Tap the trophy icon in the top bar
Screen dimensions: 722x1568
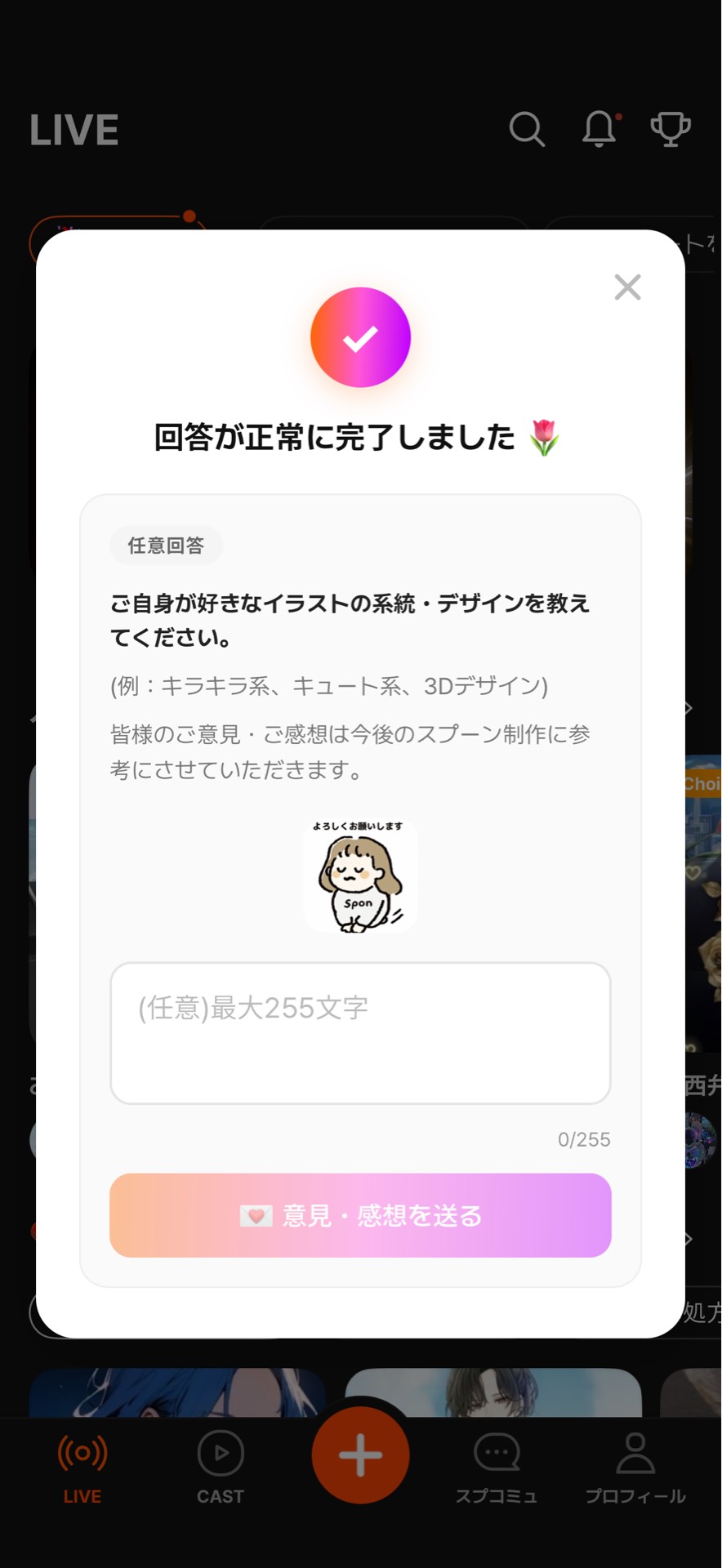pos(670,129)
